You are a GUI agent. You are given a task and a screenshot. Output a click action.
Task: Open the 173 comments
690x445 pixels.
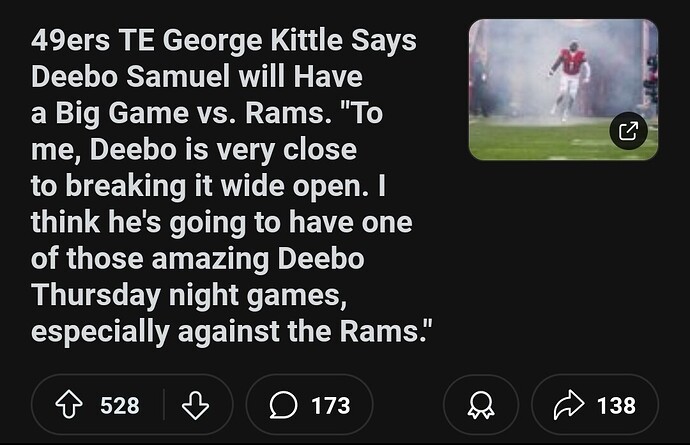click(309, 405)
